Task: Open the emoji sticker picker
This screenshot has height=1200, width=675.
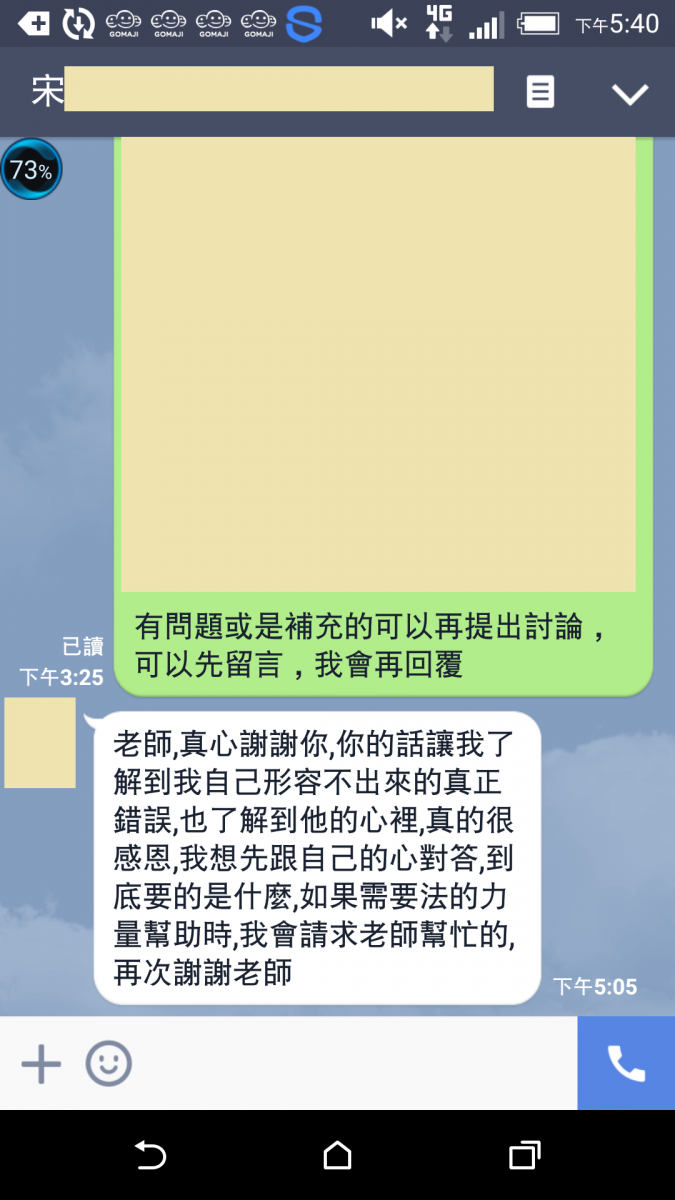Action: 108,1064
